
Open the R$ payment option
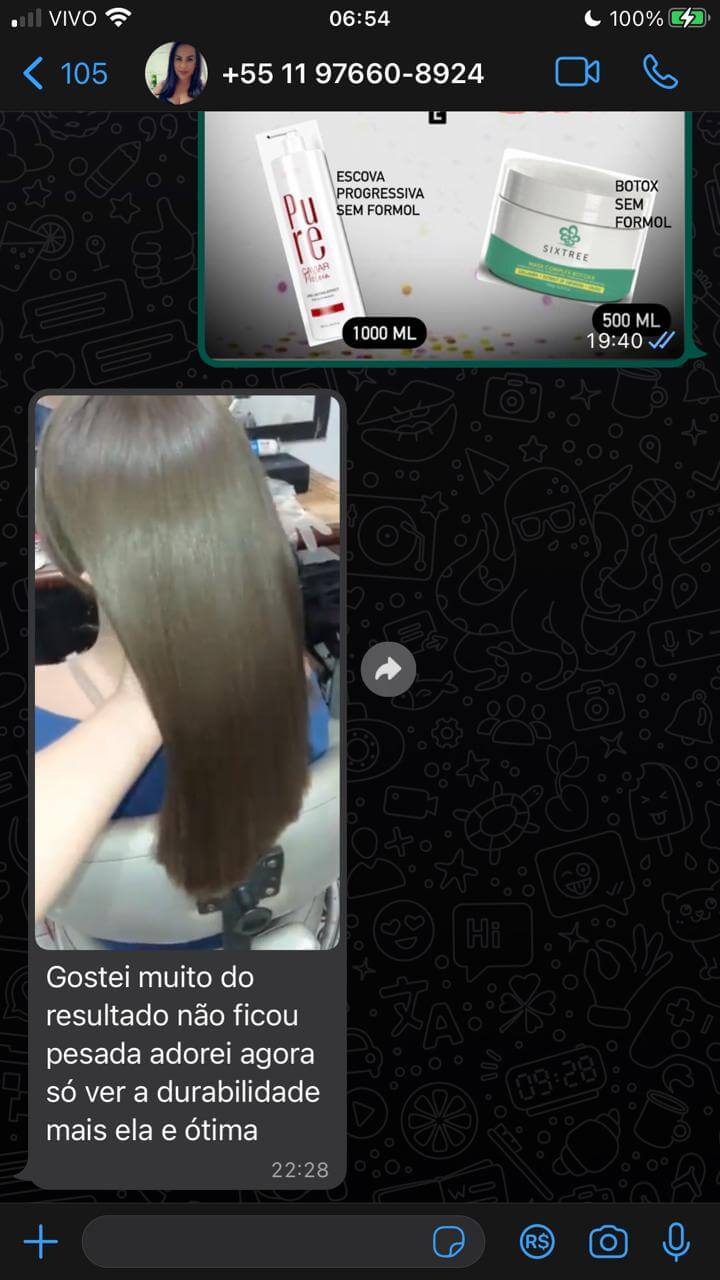[x=537, y=1242]
